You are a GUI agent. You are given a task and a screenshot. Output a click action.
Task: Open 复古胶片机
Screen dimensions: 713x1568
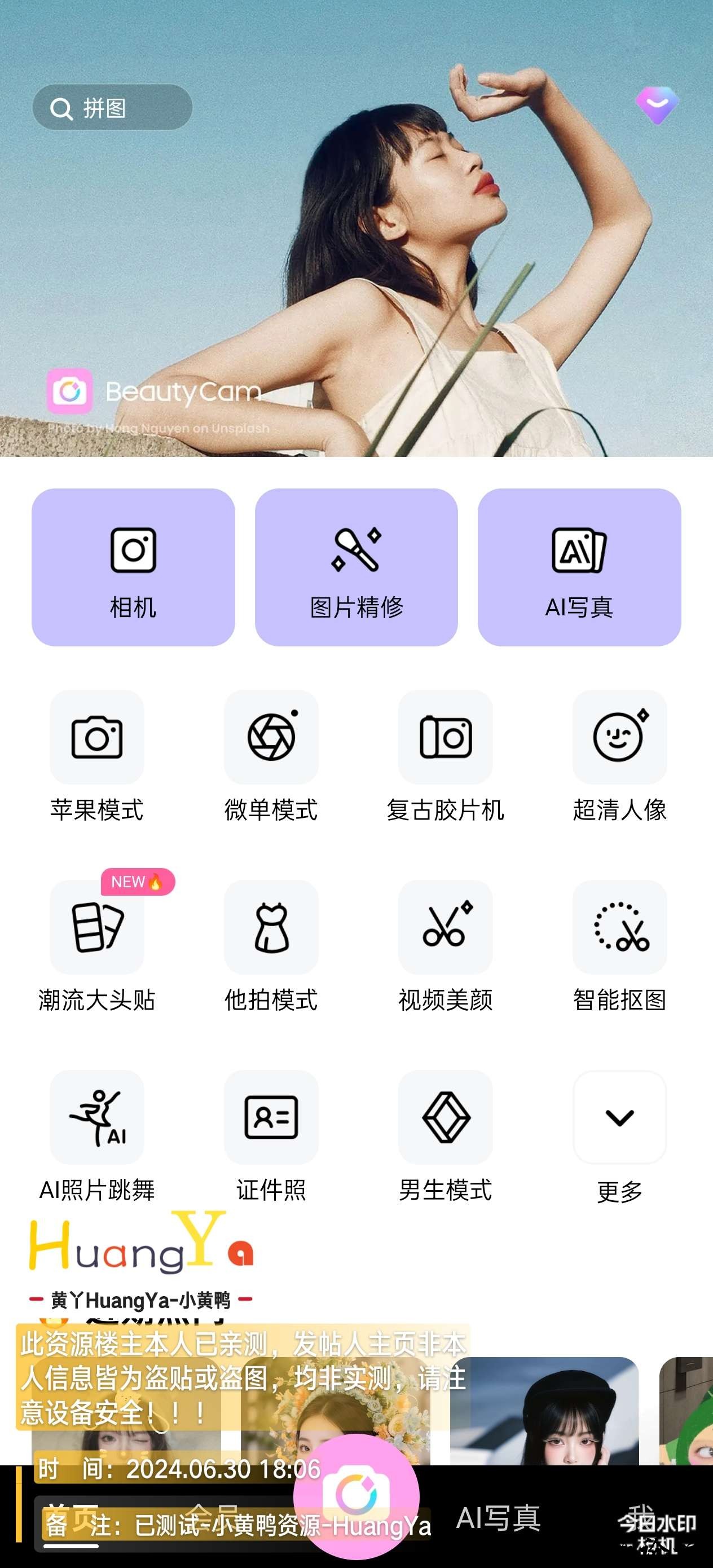(x=445, y=737)
